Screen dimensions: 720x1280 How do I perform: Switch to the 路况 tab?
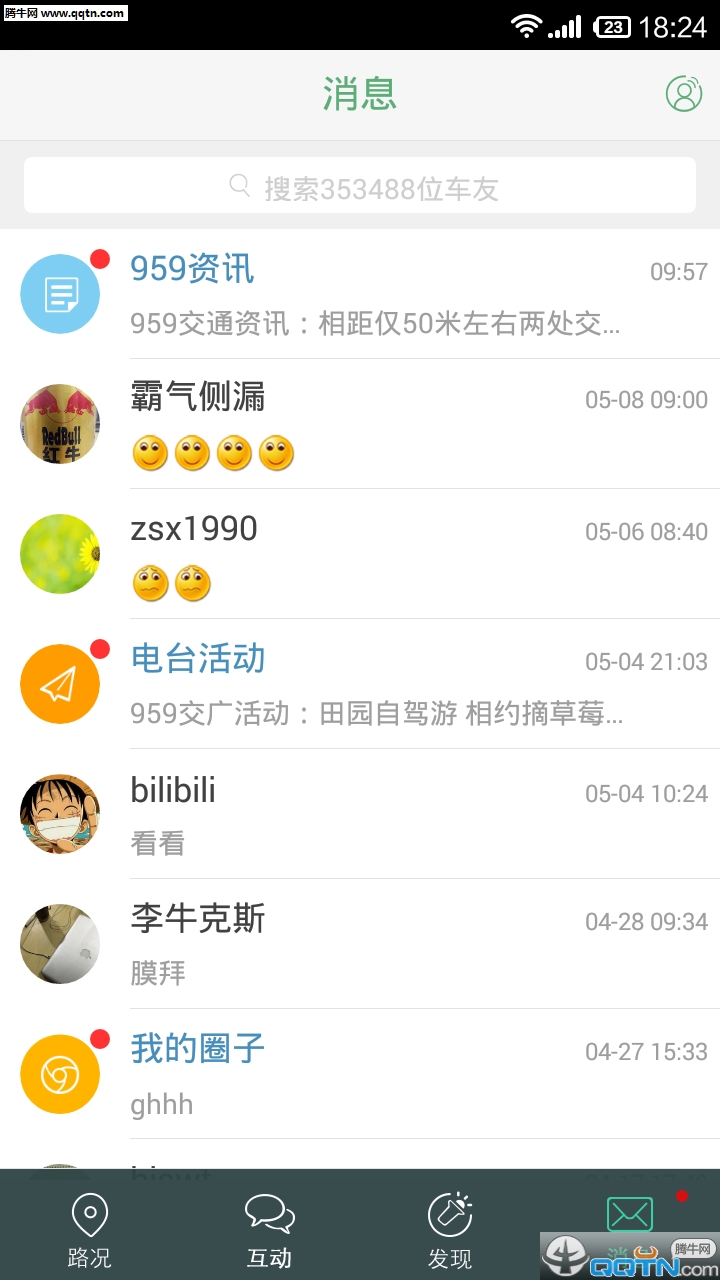tap(90, 1228)
